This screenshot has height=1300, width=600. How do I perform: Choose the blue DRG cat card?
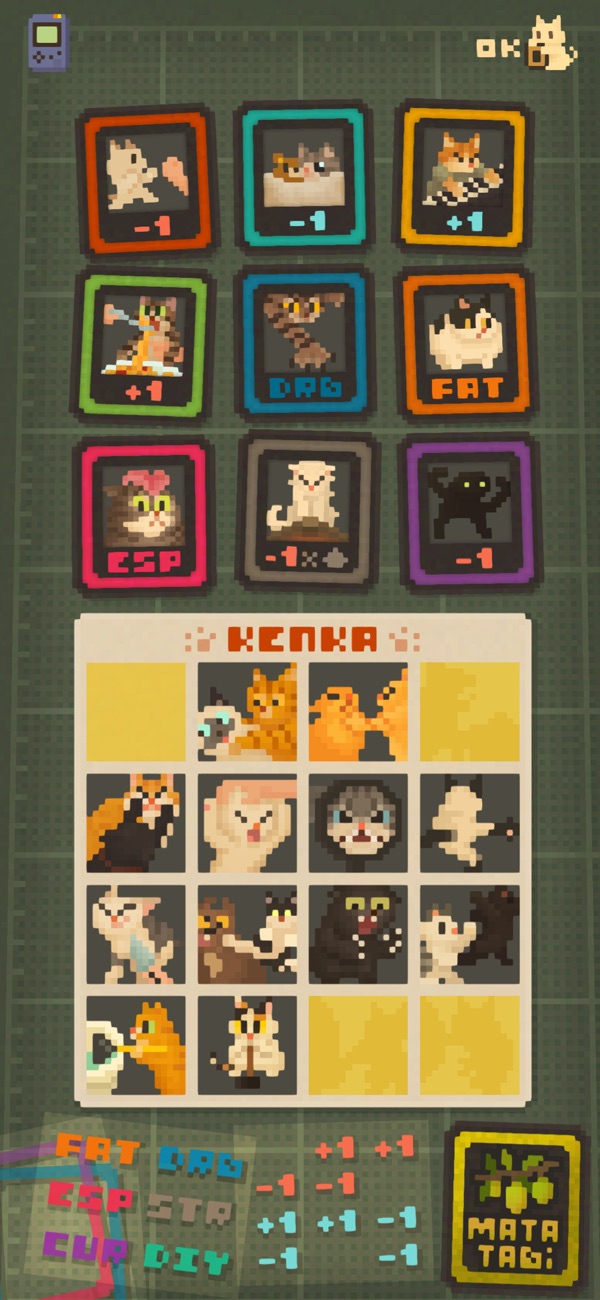pos(303,345)
